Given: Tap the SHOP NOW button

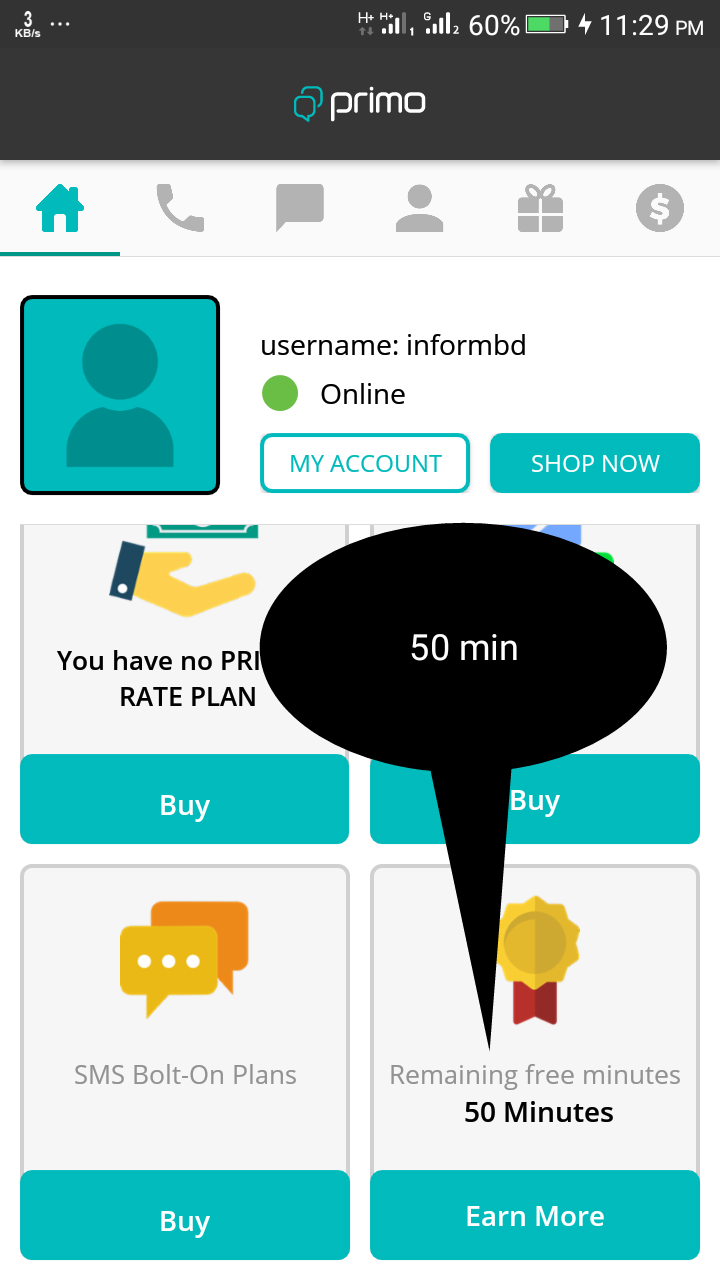Looking at the screenshot, I should [595, 463].
